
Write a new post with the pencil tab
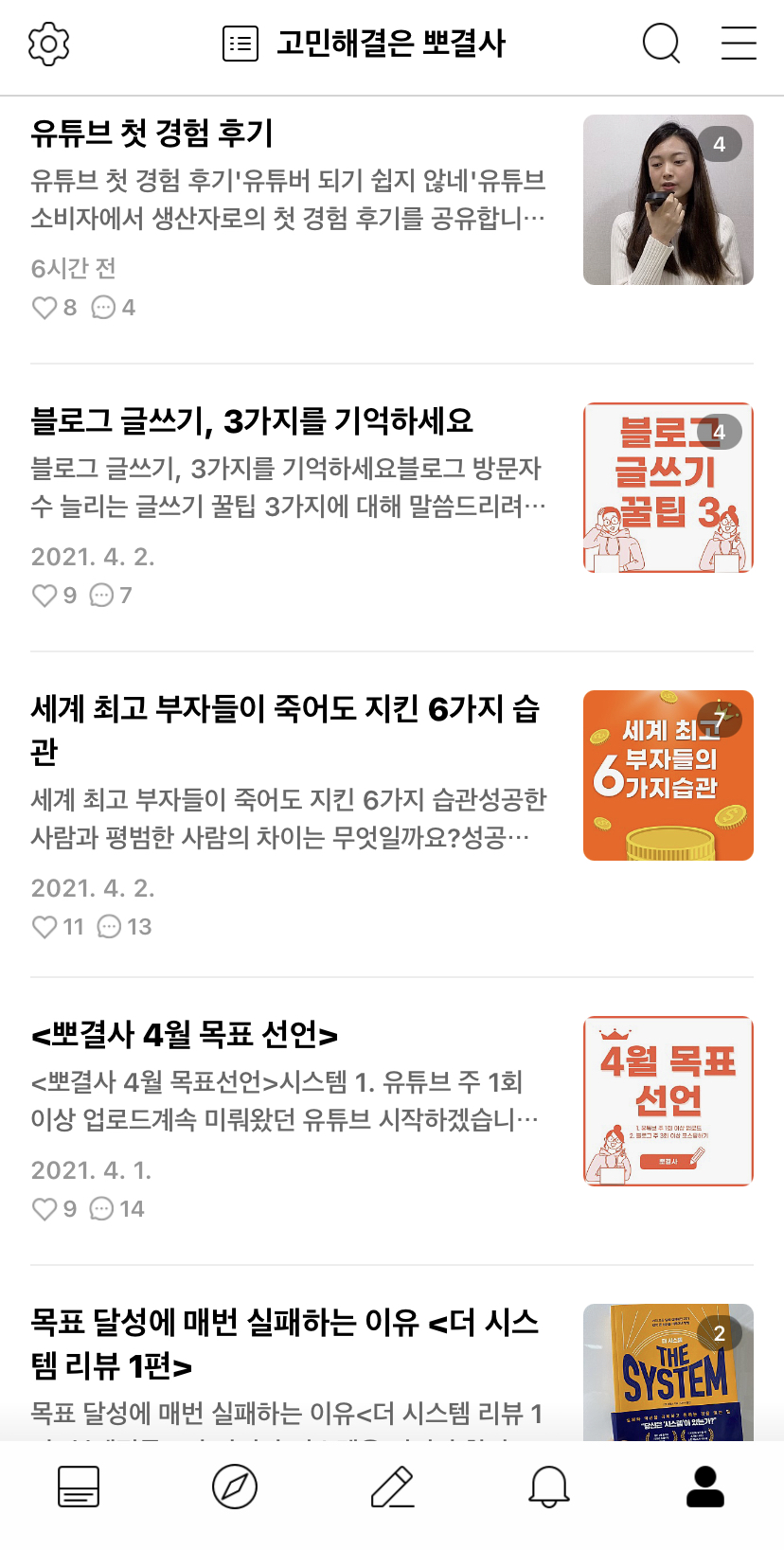(392, 1487)
